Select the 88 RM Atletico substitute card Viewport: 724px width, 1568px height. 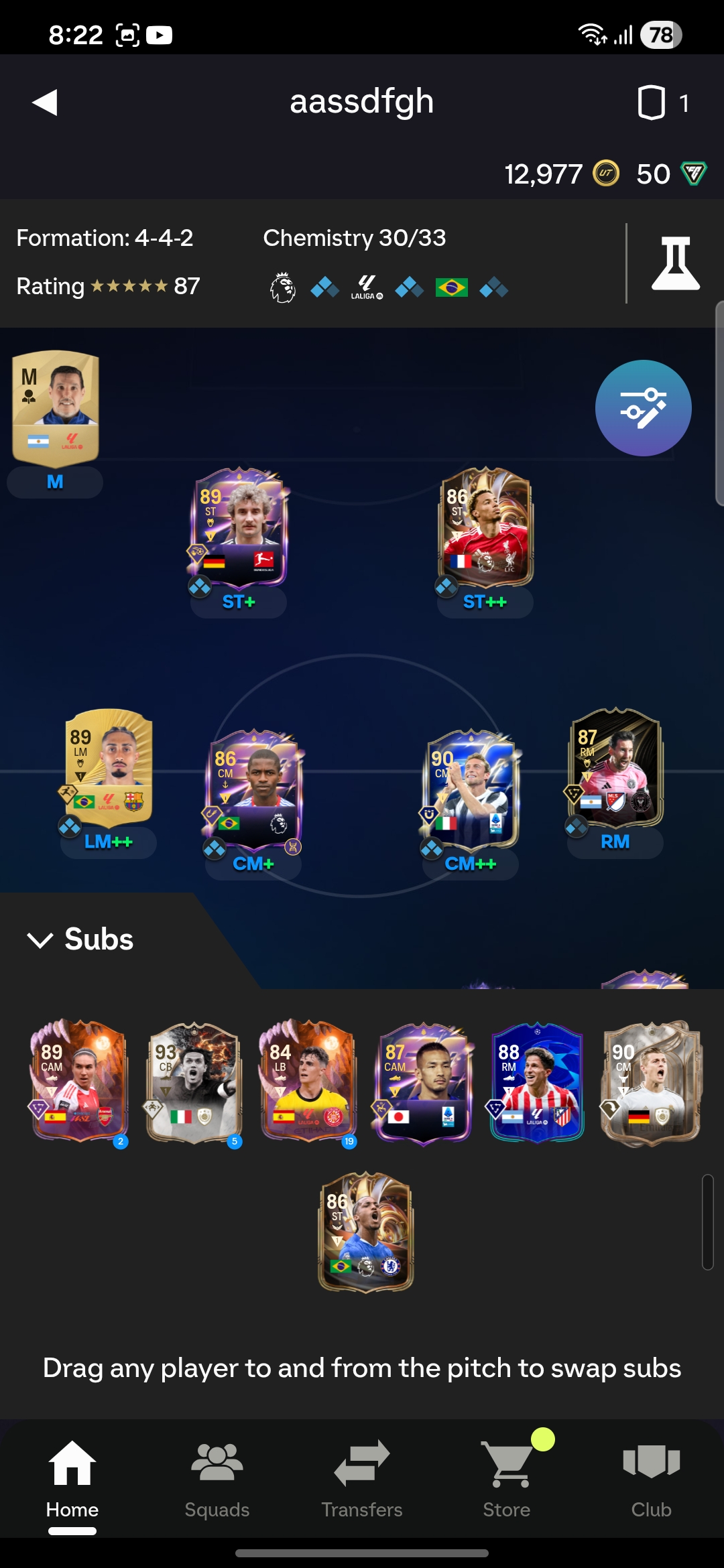coord(538,1082)
